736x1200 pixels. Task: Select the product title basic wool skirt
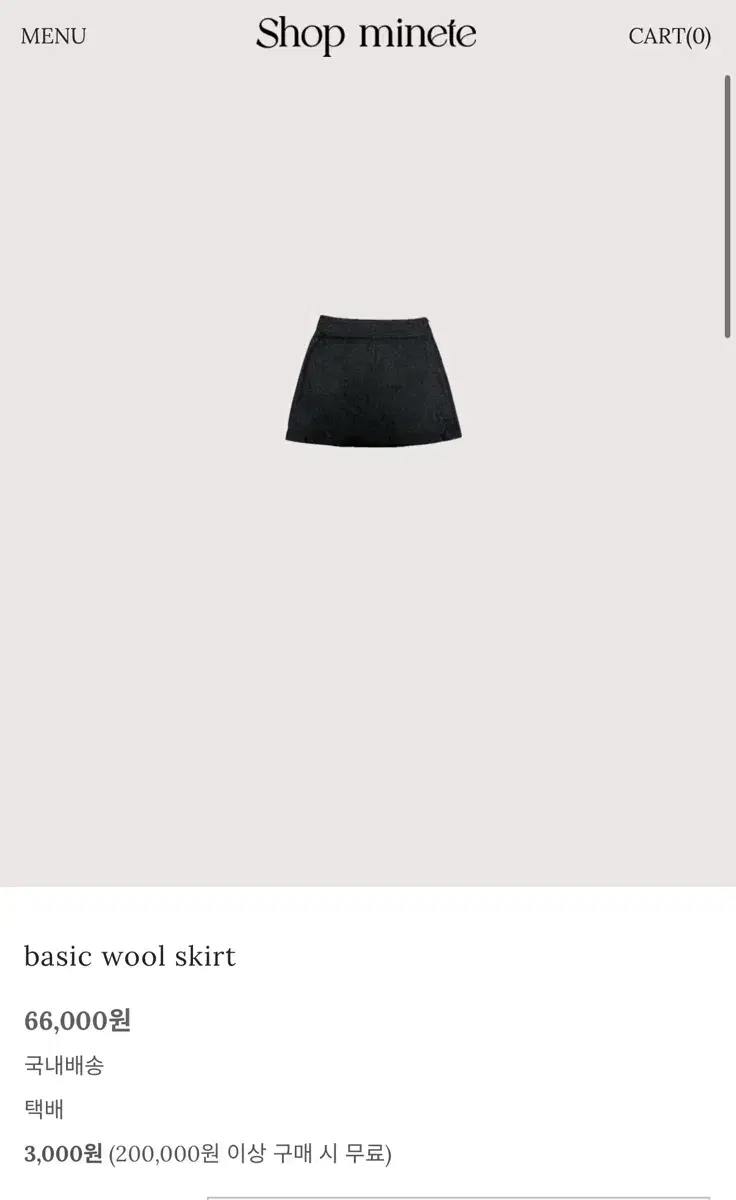(x=130, y=956)
